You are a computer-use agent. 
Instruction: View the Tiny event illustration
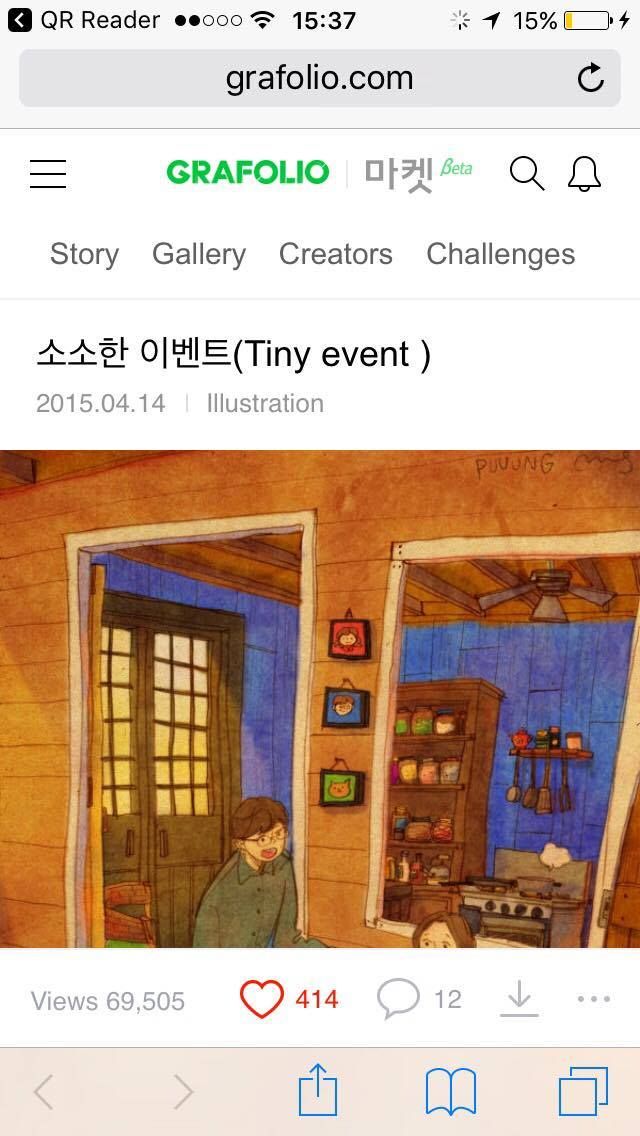pos(320,698)
